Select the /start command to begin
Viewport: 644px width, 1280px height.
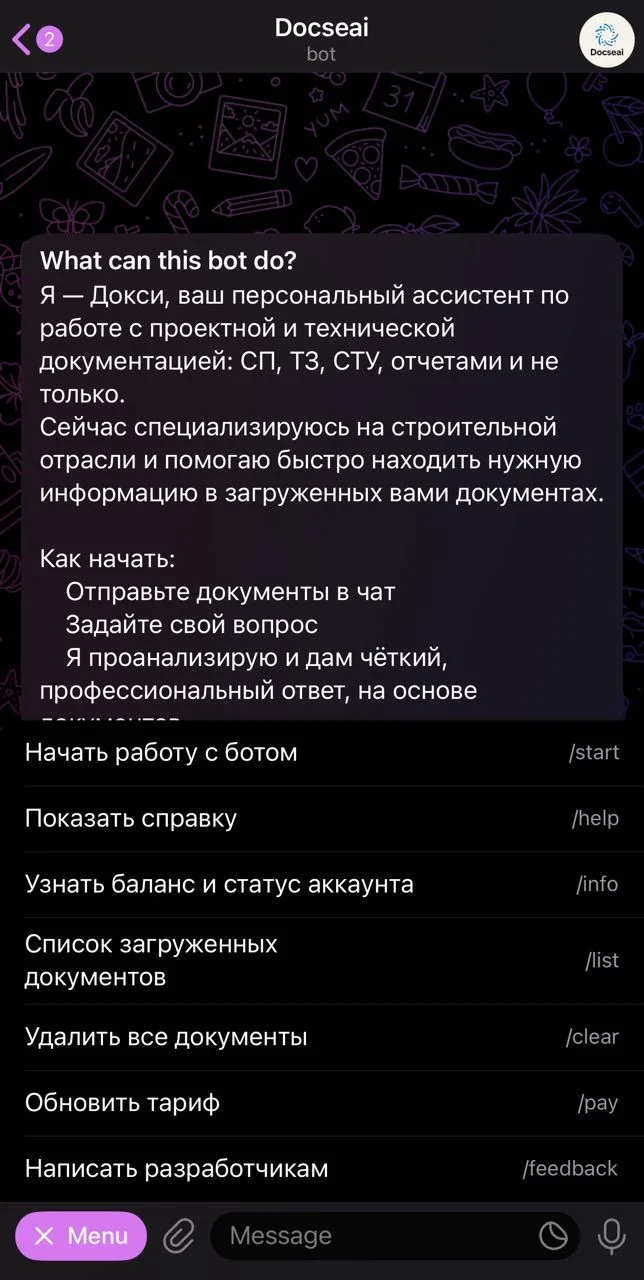point(322,753)
